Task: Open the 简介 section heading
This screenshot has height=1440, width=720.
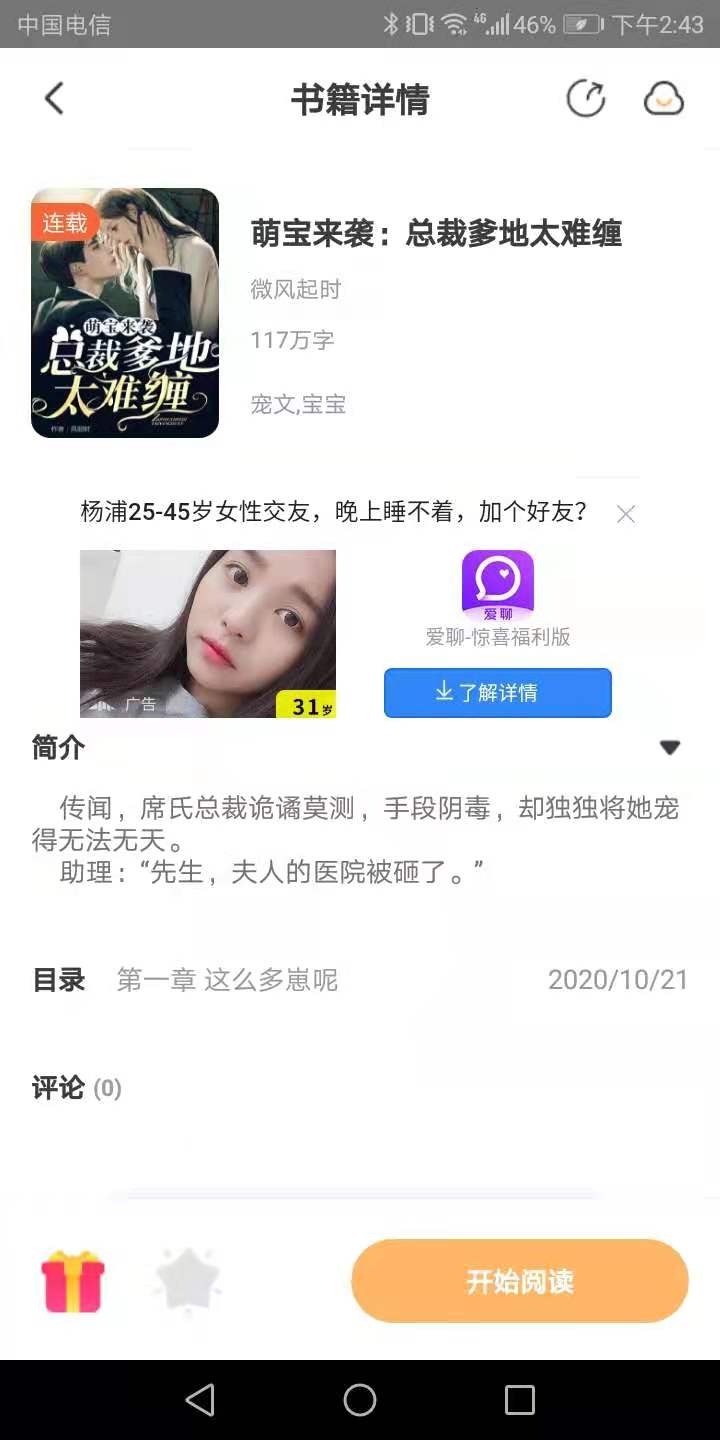Action: 57,747
